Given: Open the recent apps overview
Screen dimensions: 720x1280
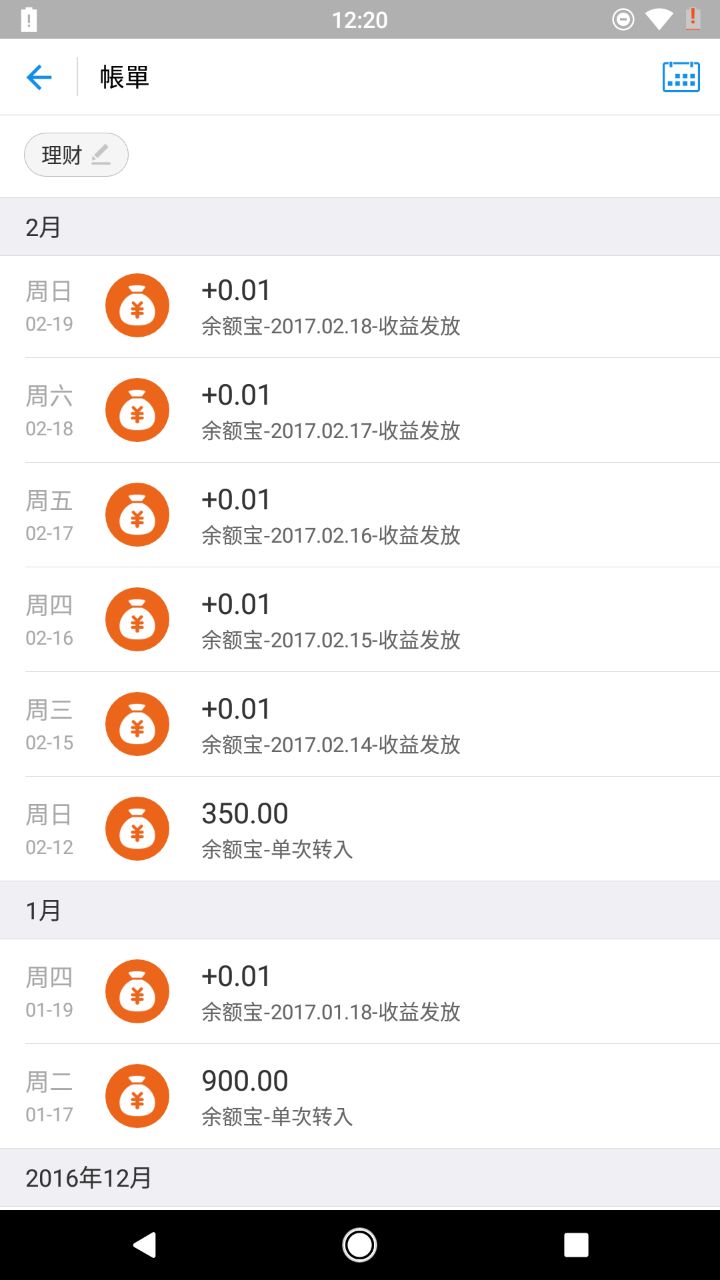Looking at the screenshot, I should tap(576, 1244).
